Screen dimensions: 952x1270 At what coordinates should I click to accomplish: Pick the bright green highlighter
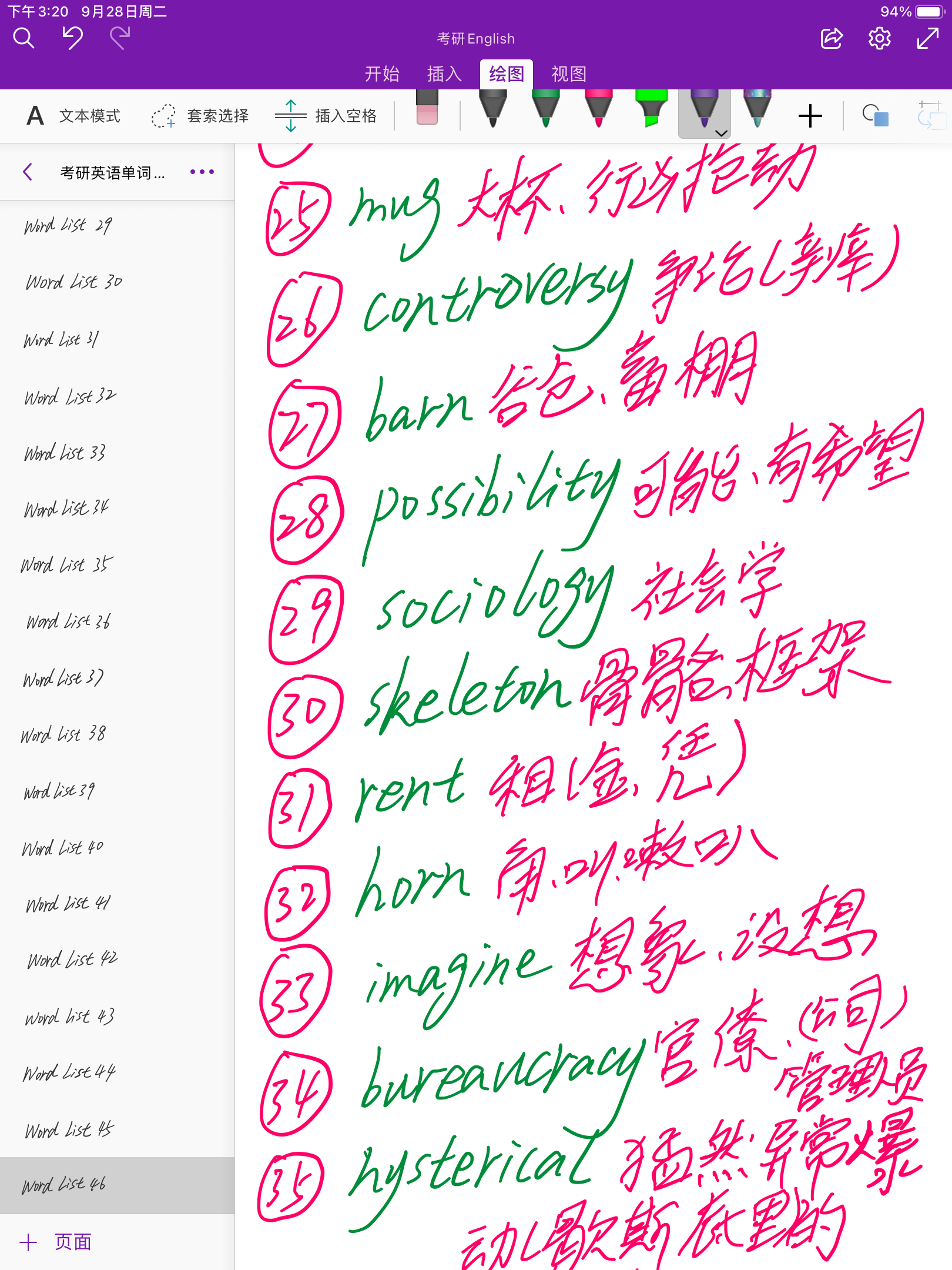click(x=651, y=110)
